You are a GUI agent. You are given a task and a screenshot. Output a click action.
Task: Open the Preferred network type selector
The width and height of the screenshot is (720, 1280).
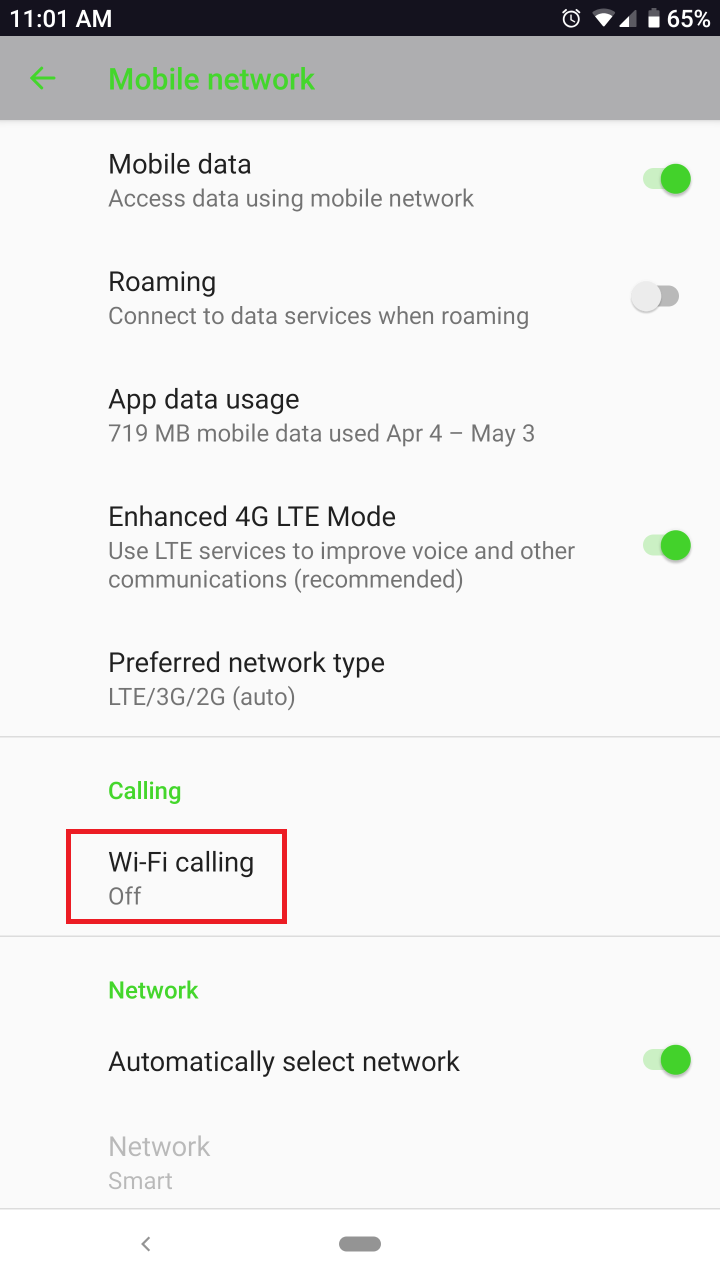tap(246, 677)
